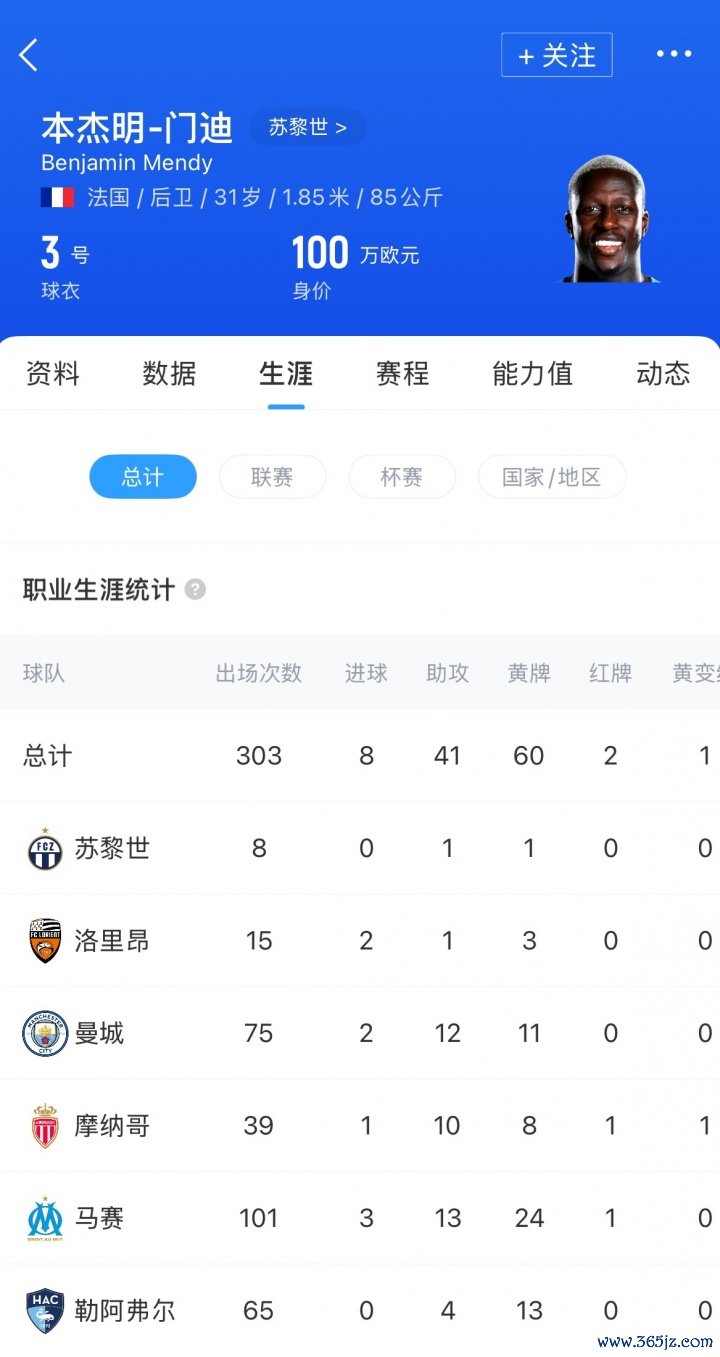720x1357 pixels.
Task: Filter stats by 联赛
Action: click(272, 477)
